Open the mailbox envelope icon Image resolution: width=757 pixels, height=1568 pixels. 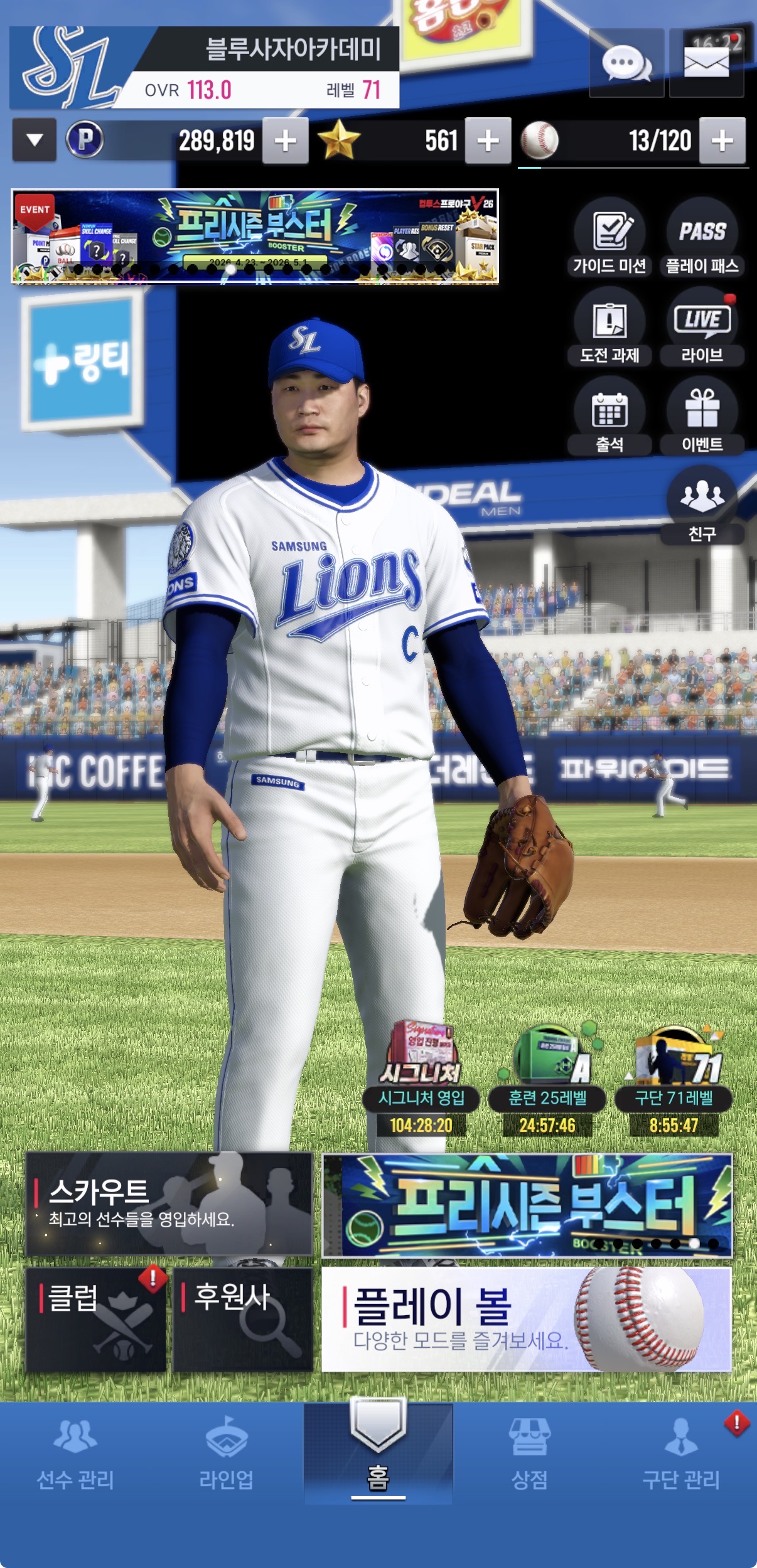click(x=706, y=63)
